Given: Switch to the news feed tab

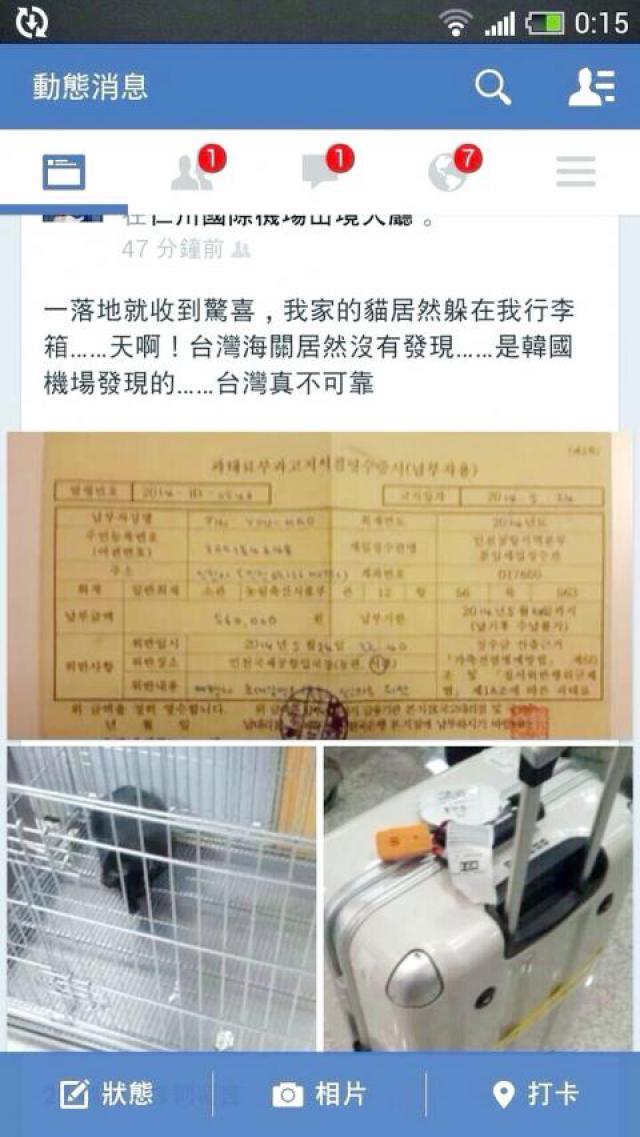Looking at the screenshot, I should tap(64, 172).
